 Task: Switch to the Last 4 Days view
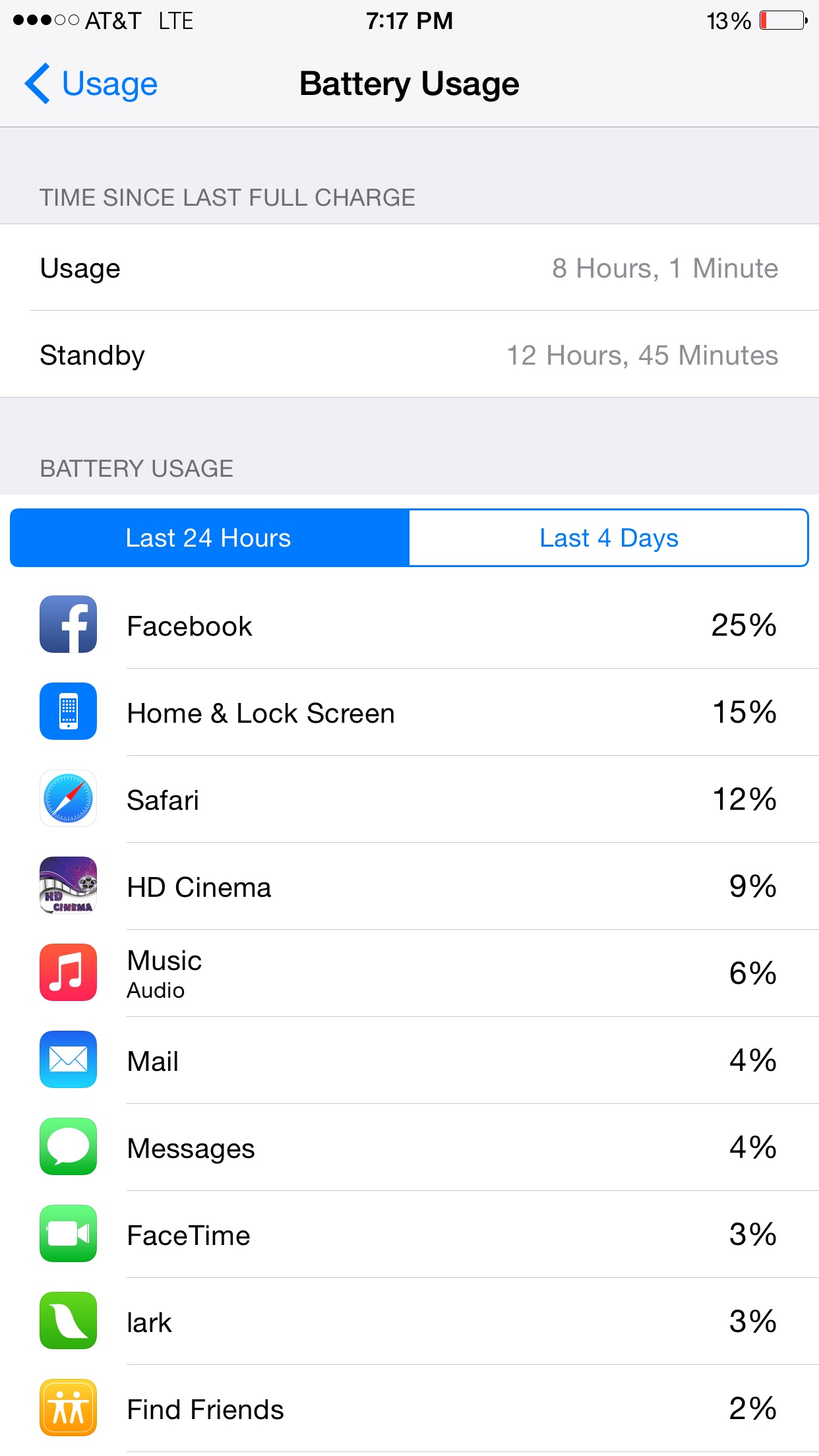pyautogui.click(x=609, y=537)
